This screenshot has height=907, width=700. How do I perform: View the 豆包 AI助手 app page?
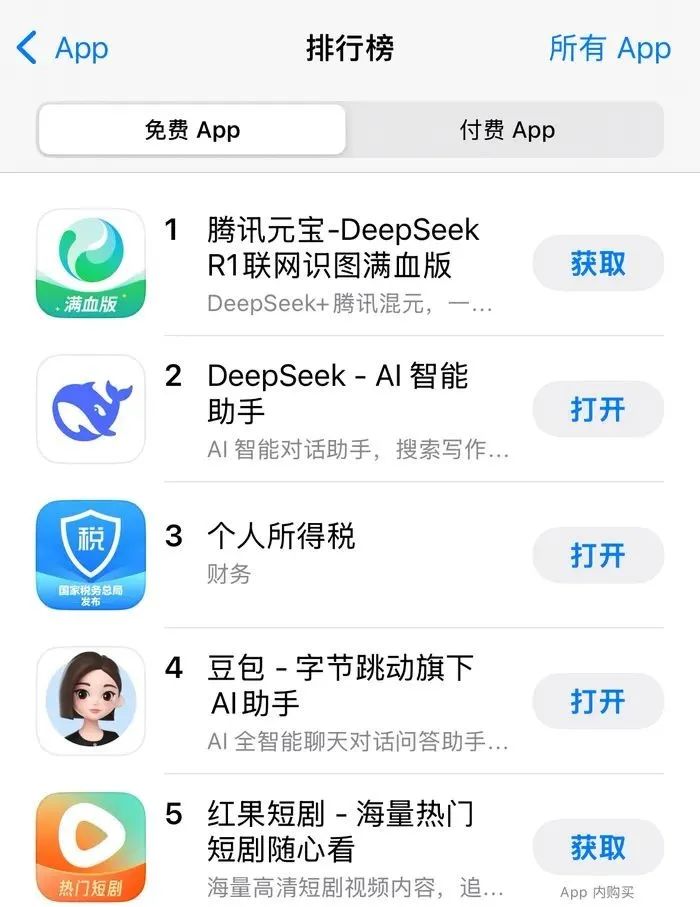click(x=339, y=684)
